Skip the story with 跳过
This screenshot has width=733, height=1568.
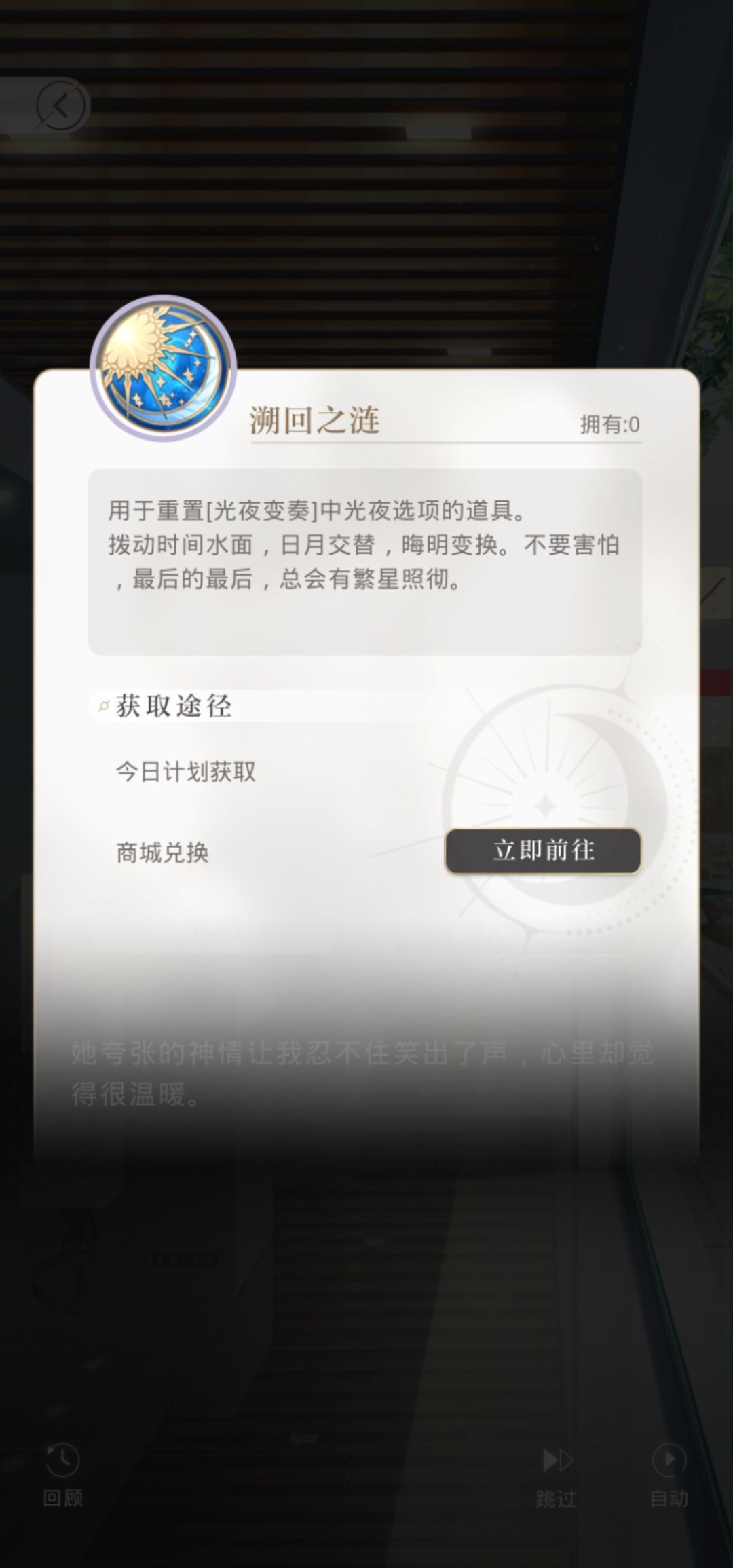coord(557,1475)
